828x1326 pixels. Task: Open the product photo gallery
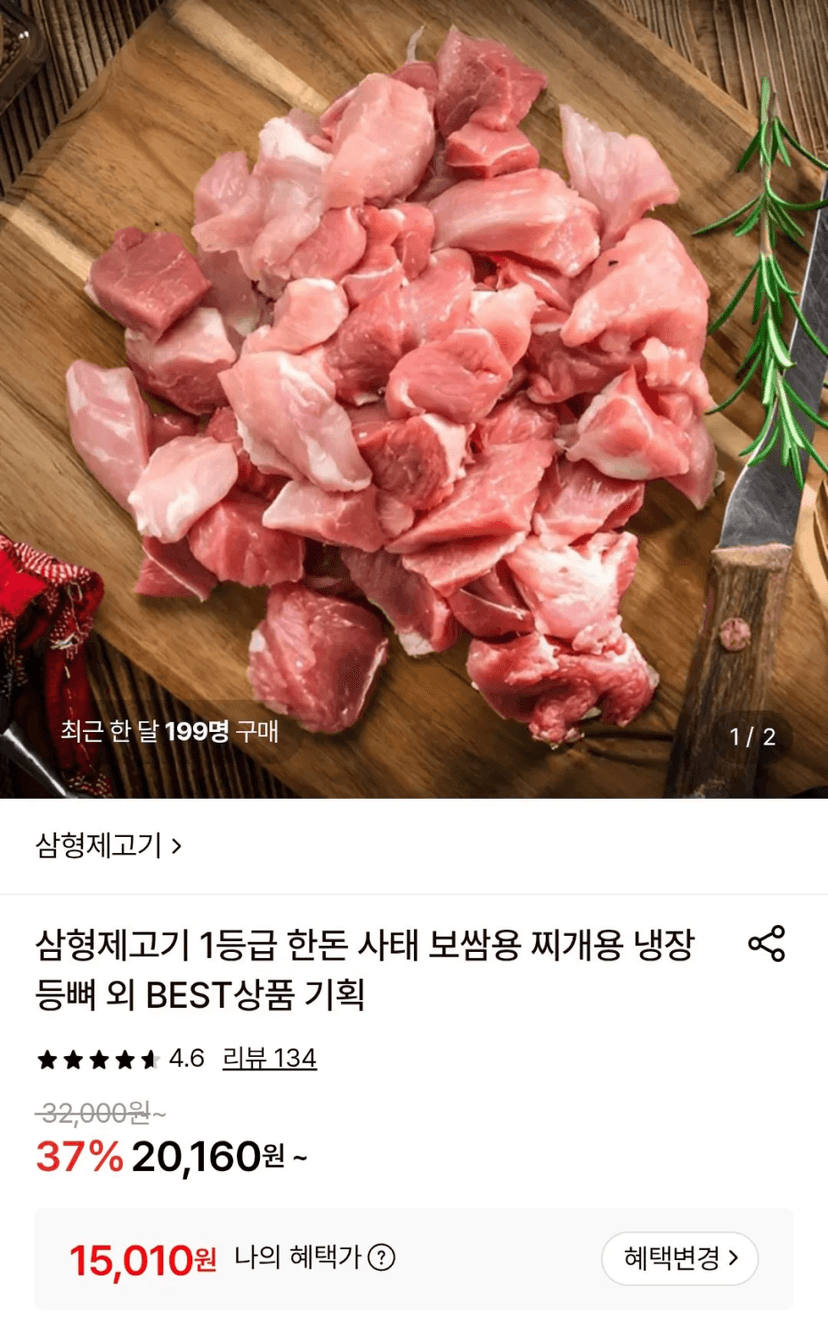414,399
